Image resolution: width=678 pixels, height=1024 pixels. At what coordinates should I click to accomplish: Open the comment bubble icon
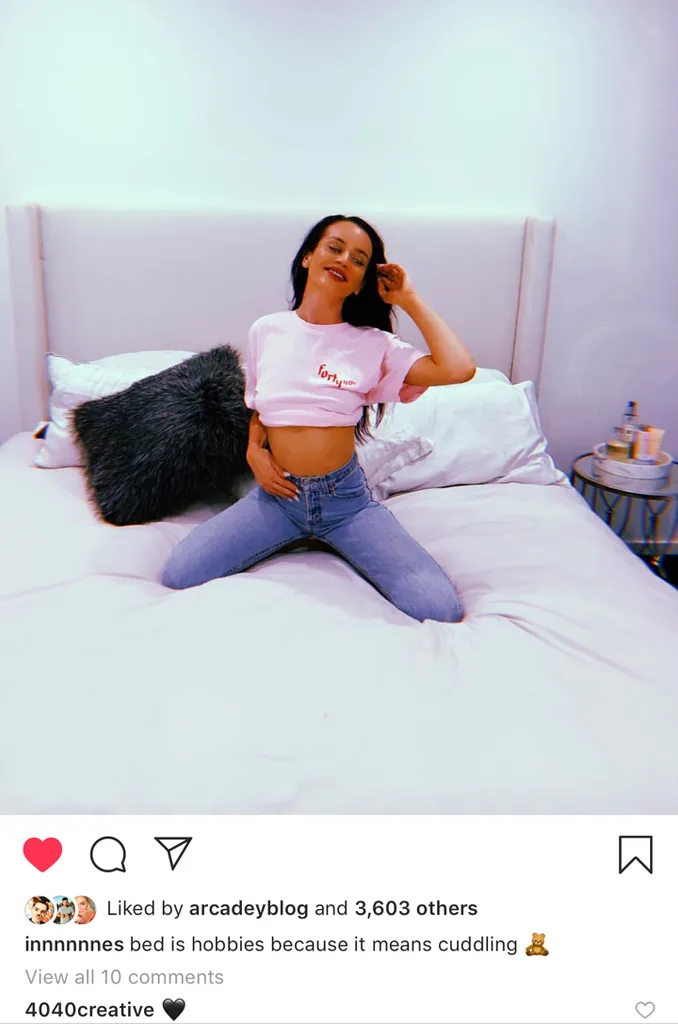(108, 854)
